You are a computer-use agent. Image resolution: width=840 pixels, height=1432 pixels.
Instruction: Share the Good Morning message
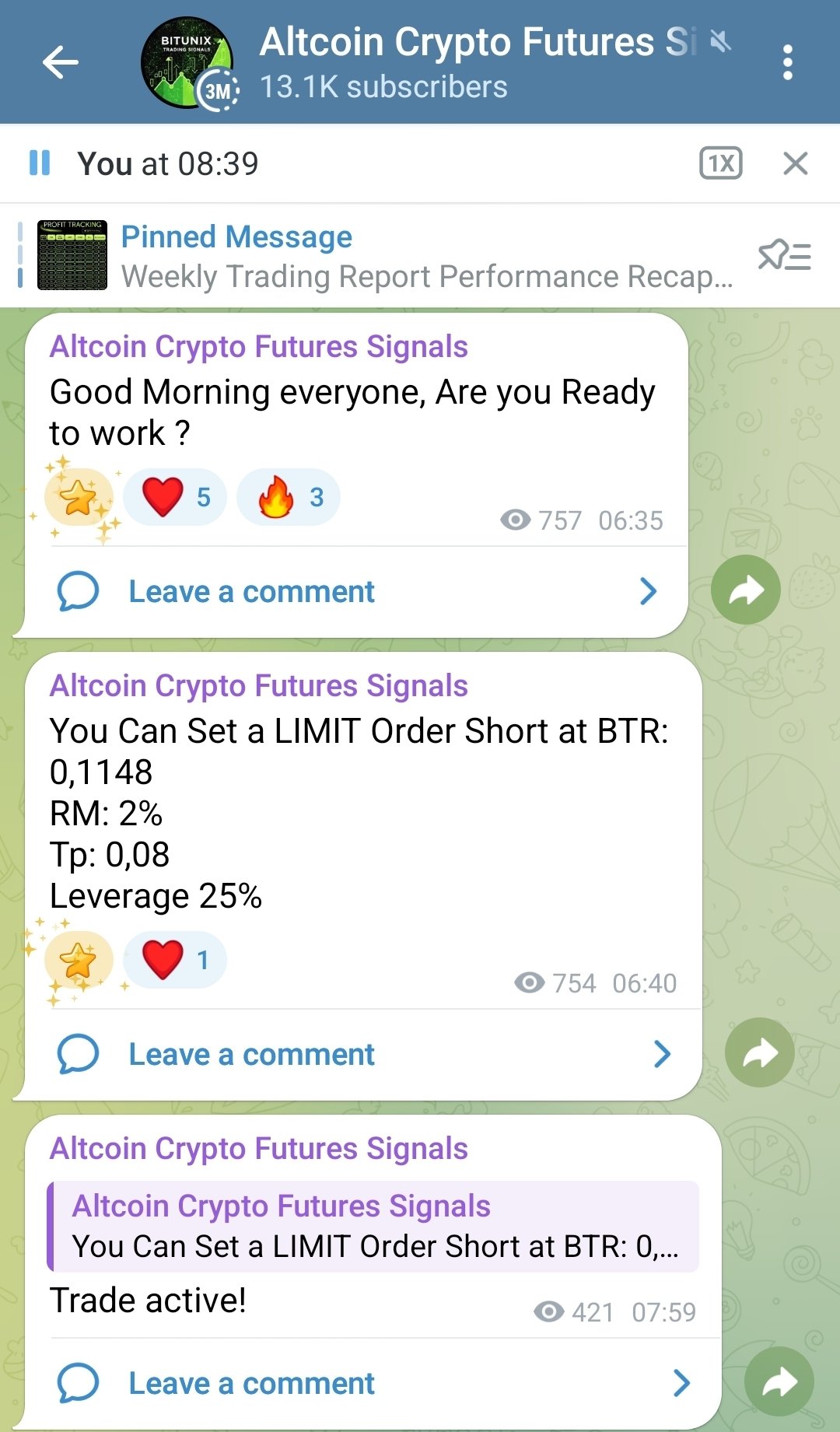coord(745,590)
